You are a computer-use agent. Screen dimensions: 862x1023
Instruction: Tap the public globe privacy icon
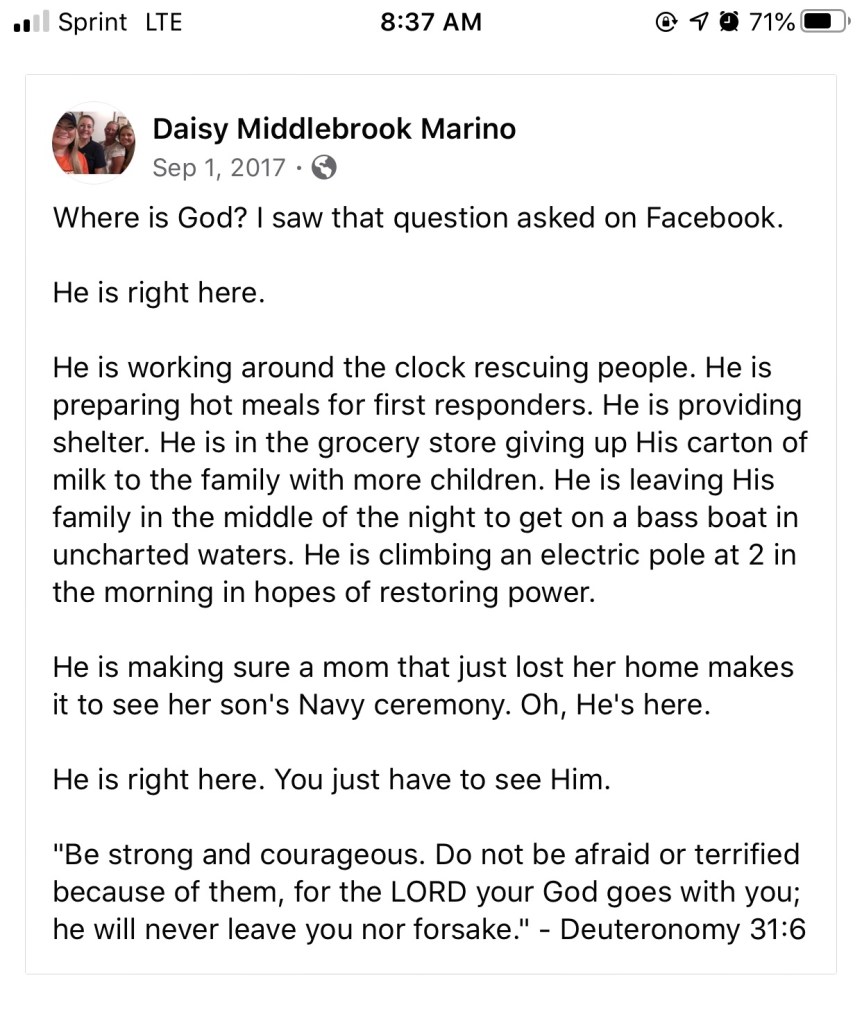tap(324, 167)
